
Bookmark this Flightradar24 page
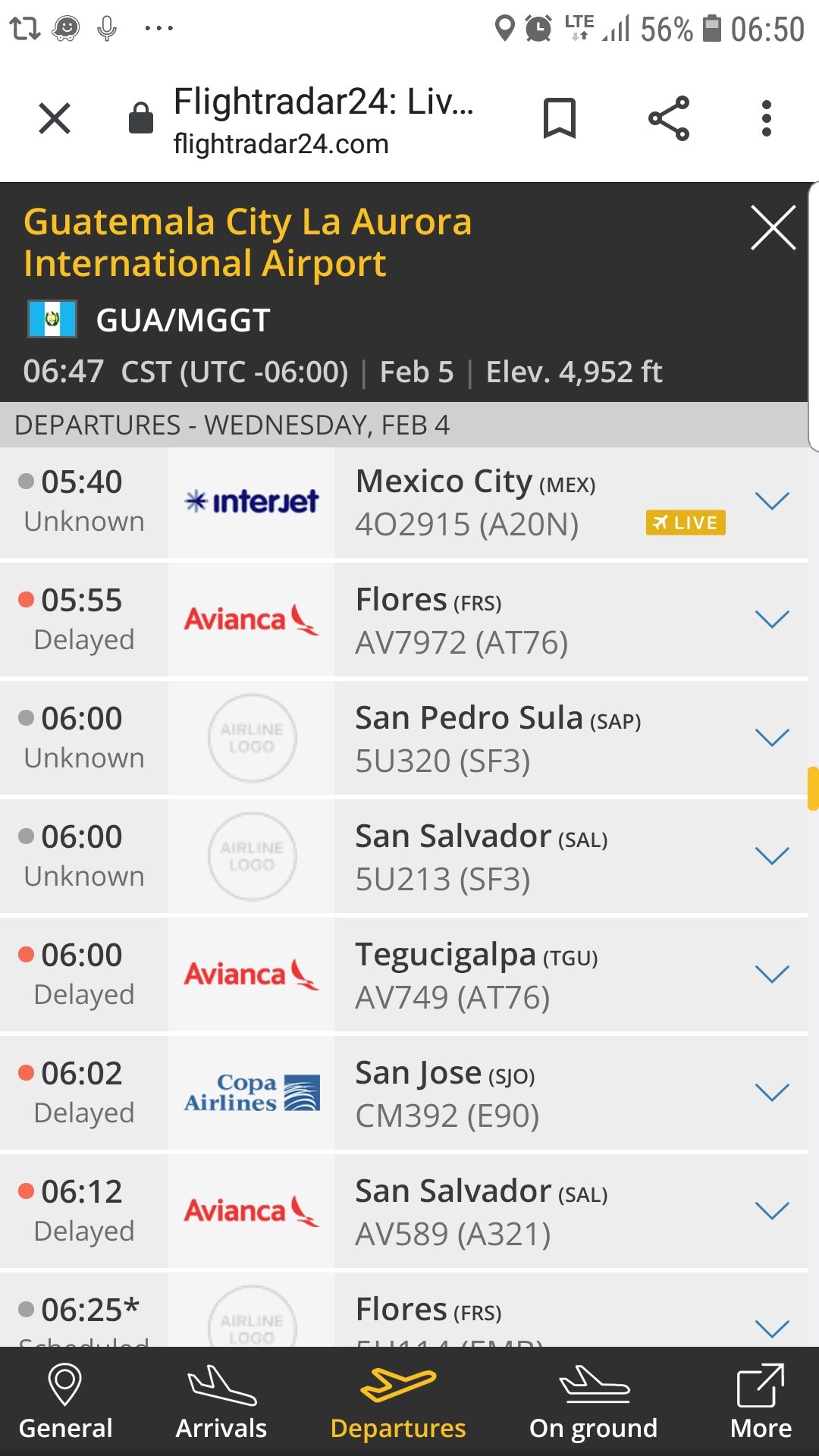coord(560,118)
